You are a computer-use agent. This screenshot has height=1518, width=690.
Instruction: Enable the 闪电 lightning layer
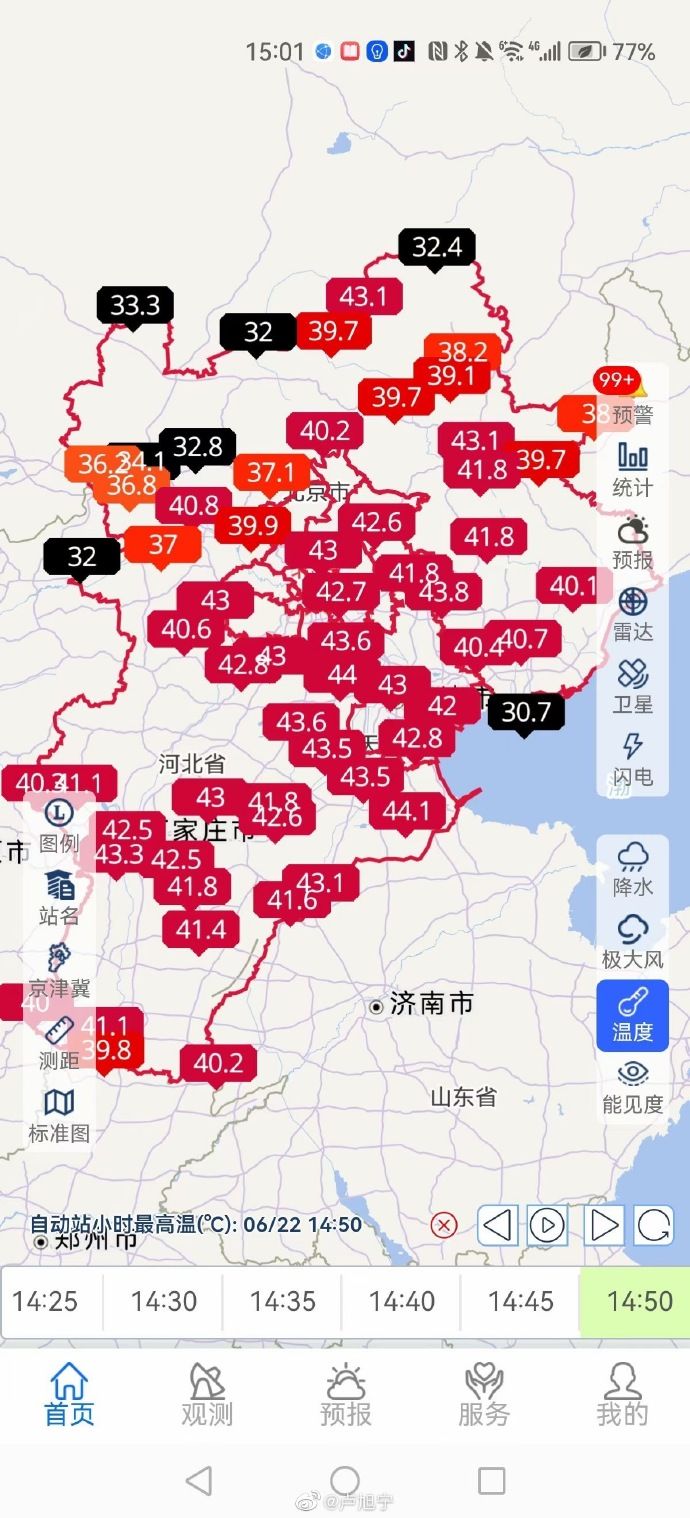click(x=632, y=757)
